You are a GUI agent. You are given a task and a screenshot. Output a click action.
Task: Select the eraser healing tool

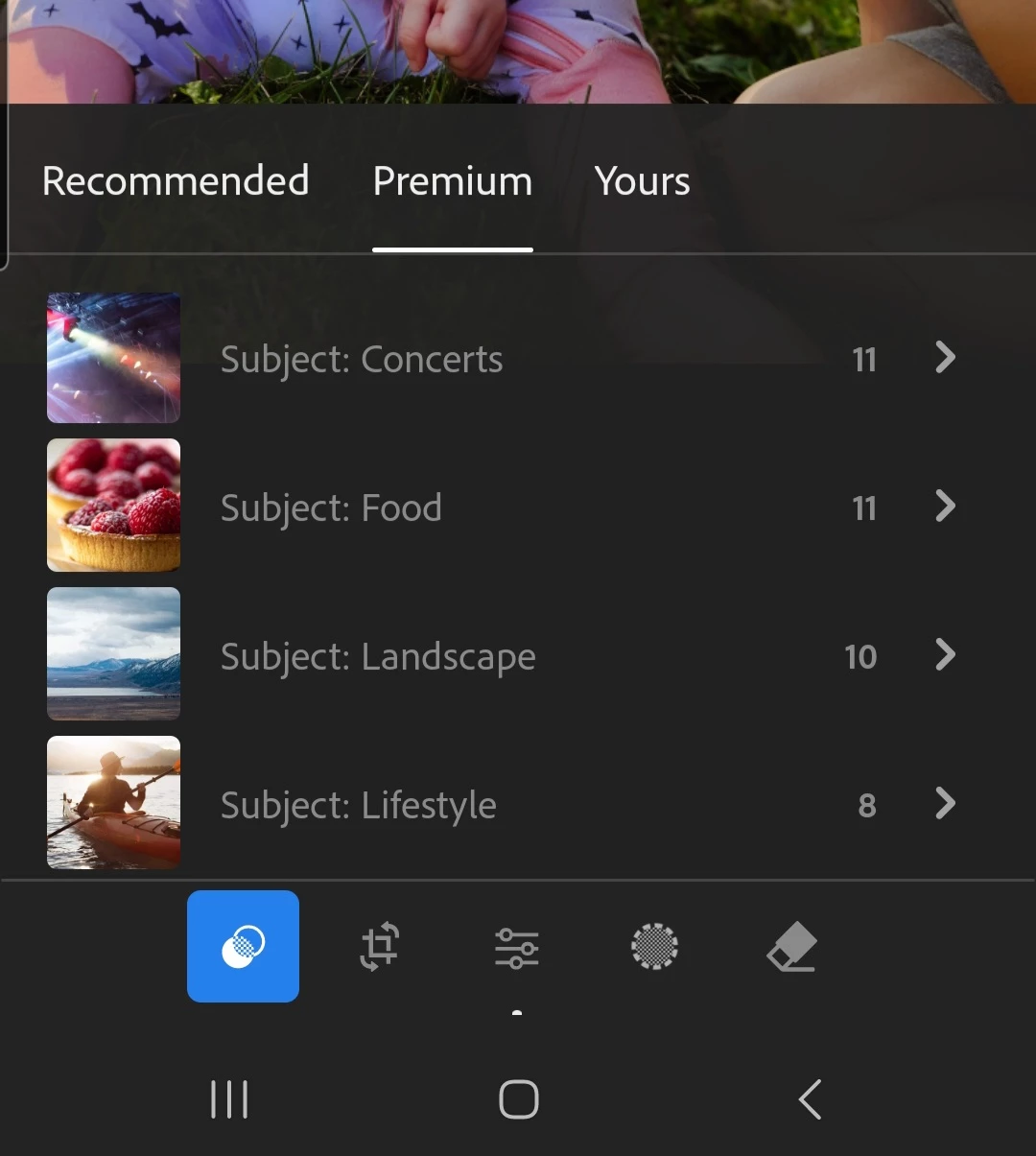(792, 947)
